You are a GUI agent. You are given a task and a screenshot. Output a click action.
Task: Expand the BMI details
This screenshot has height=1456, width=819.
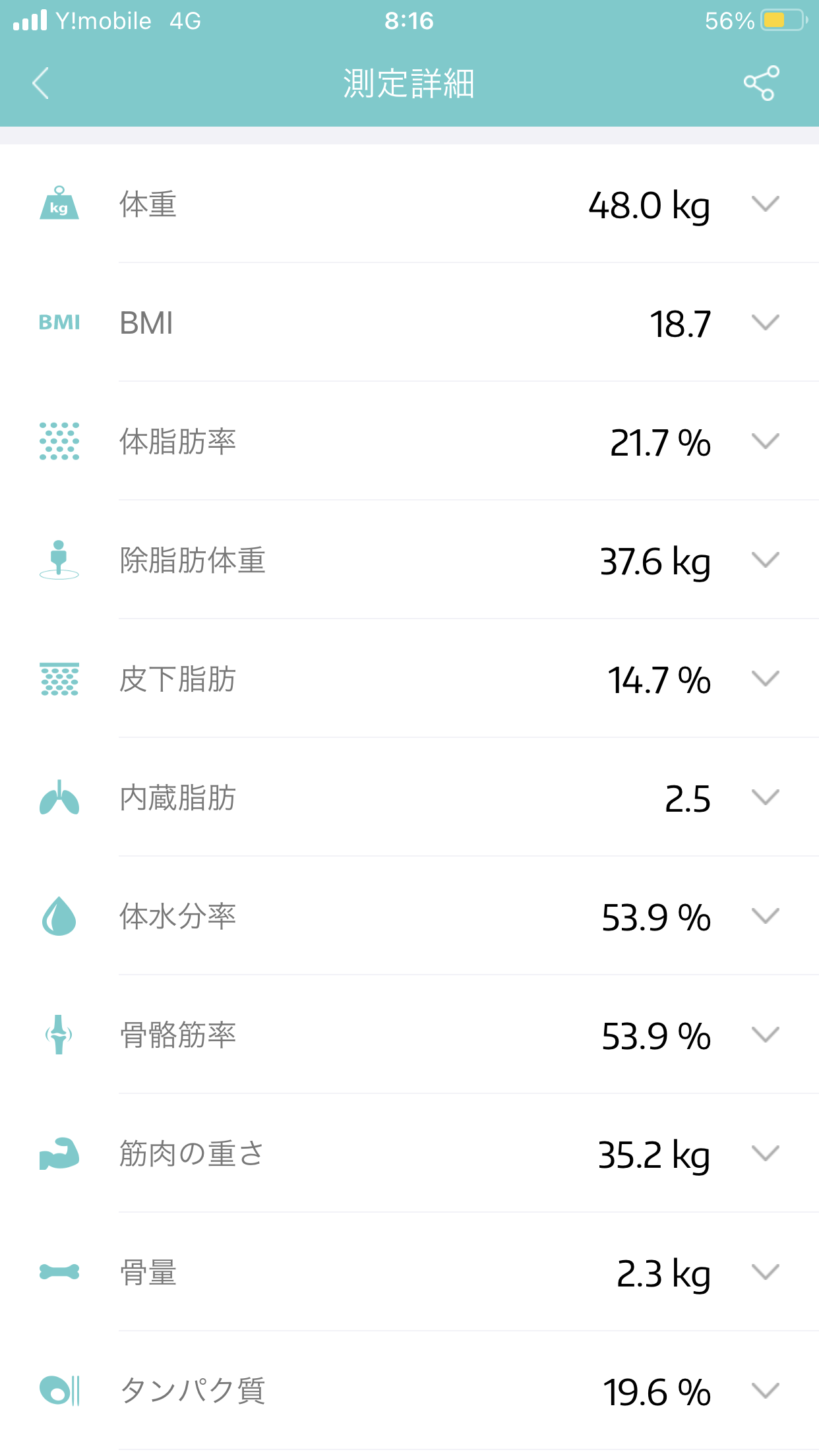[x=765, y=322]
